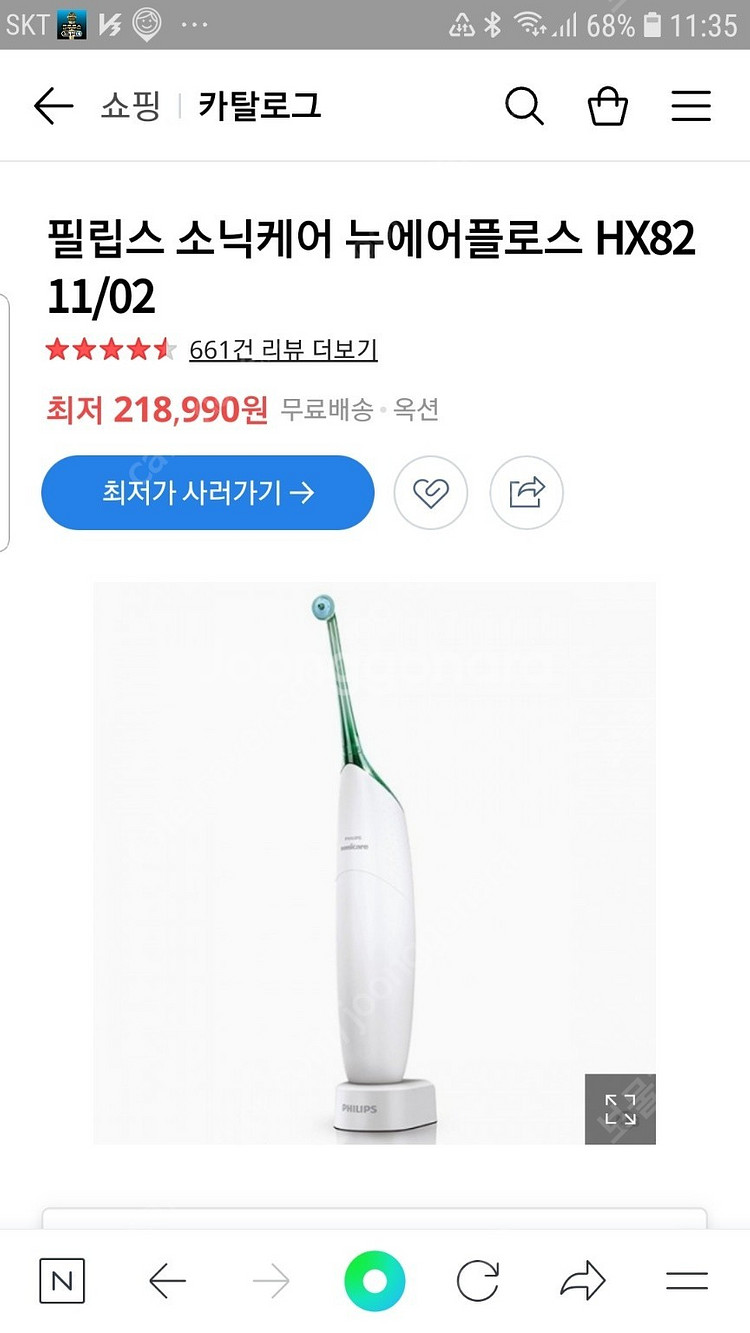Go back using the top-left arrow
This screenshot has height=1333, width=750.
(53, 106)
